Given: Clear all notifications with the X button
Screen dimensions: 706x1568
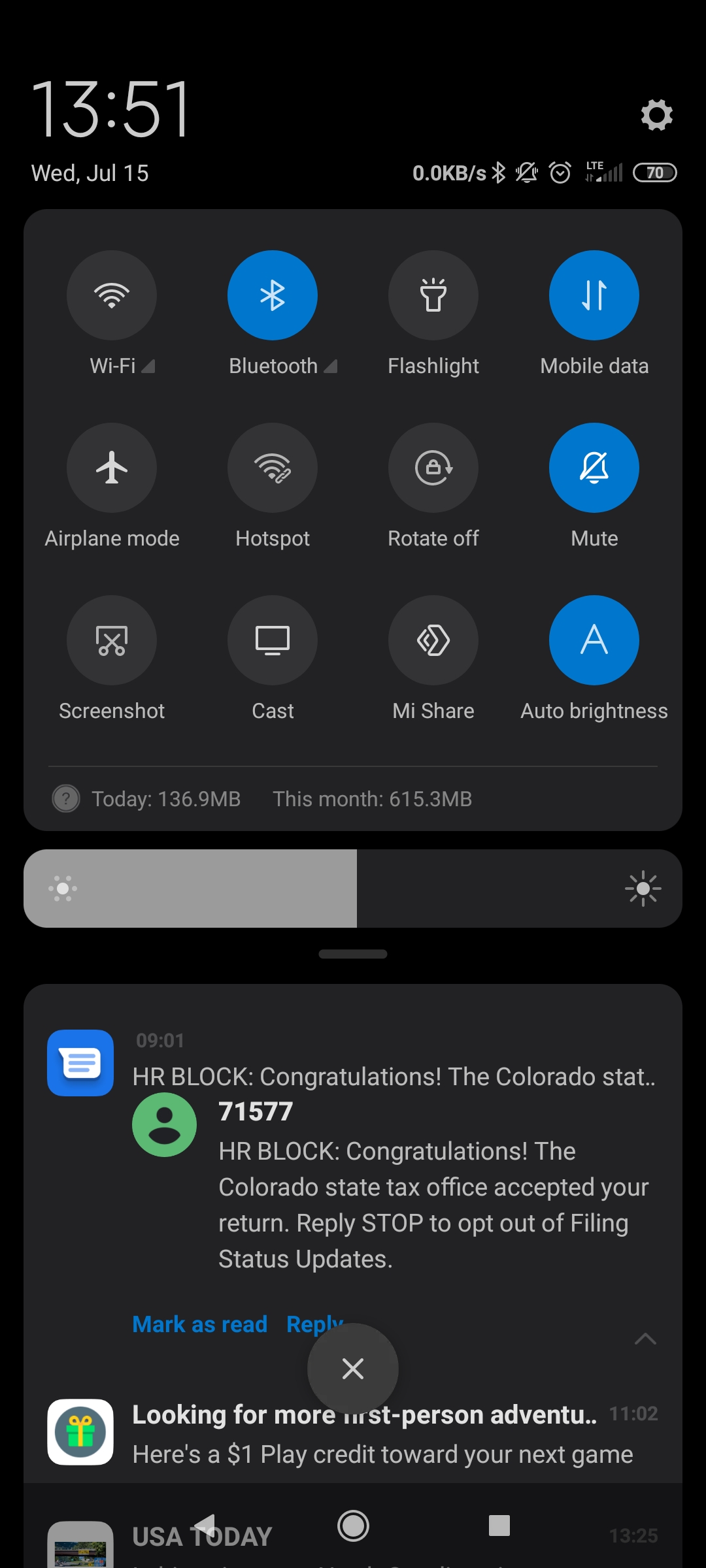Looking at the screenshot, I should [x=353, y=1368].
